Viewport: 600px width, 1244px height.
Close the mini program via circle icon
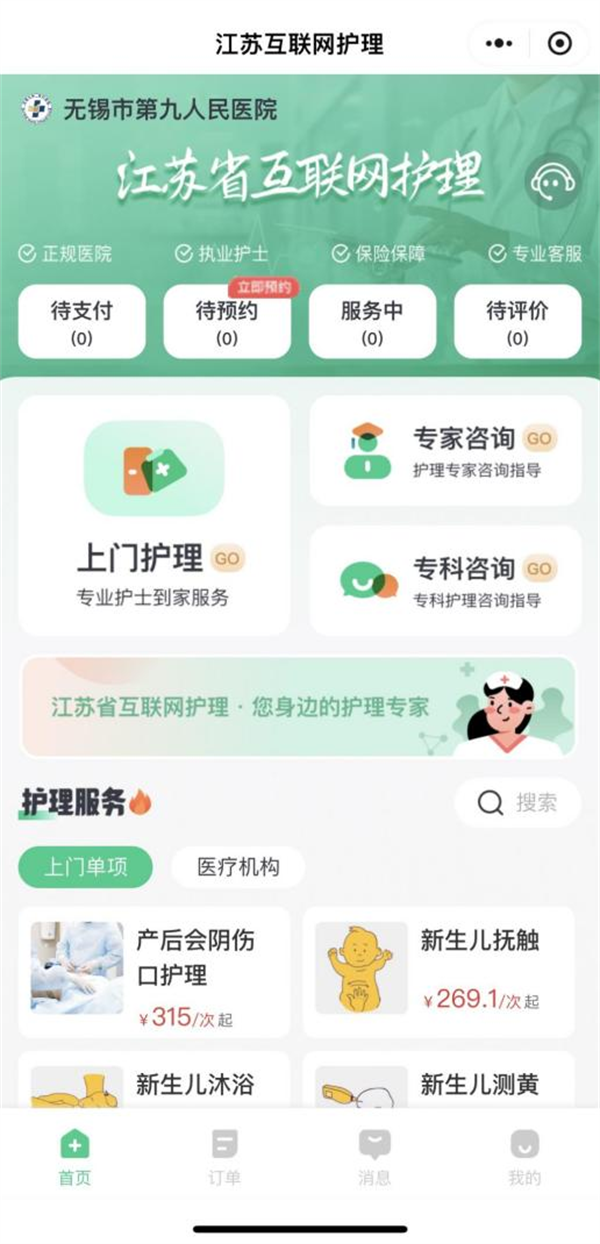coord(560,43)
